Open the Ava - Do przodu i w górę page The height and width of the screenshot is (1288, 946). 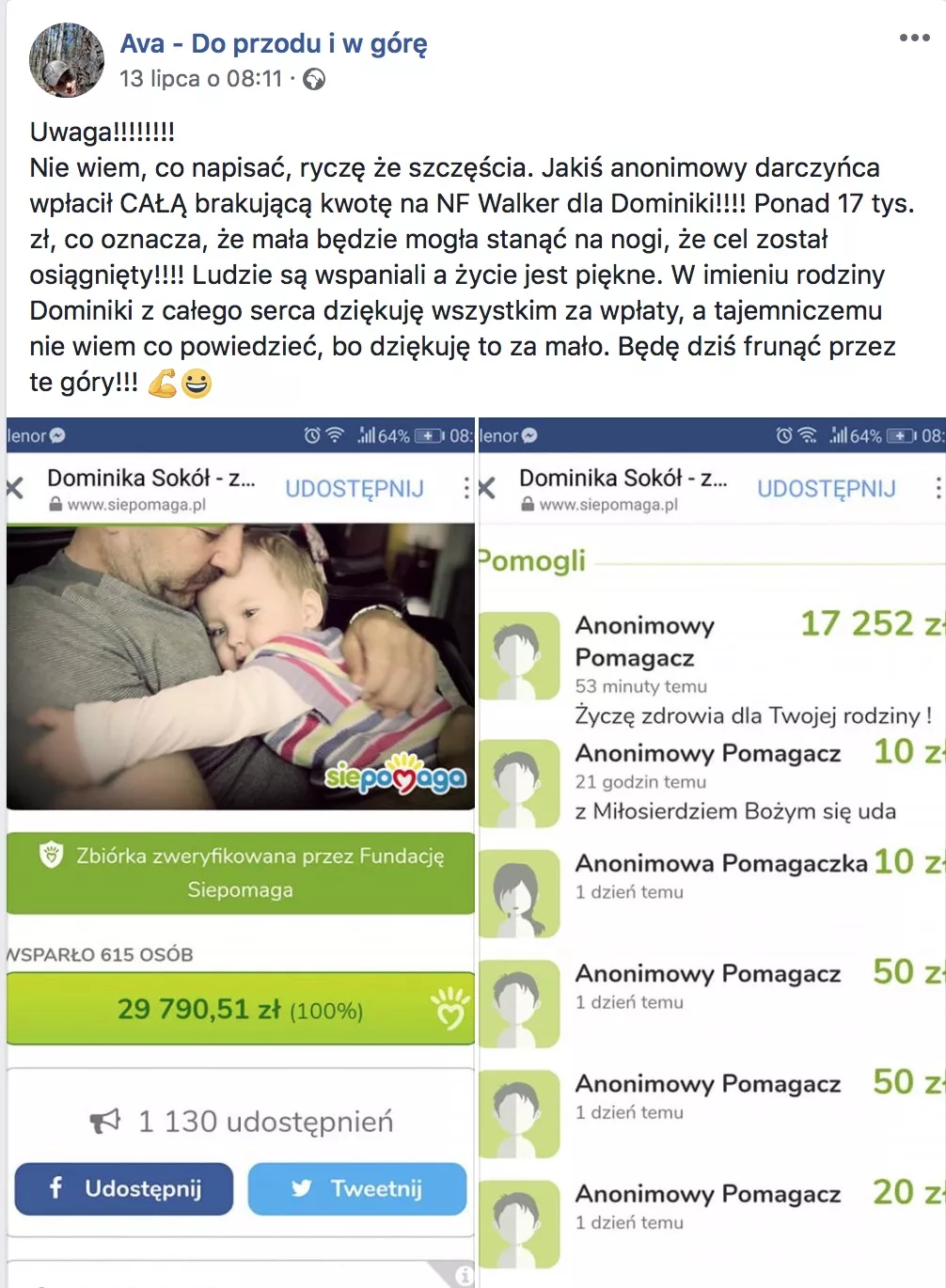[x=273, y=43]
